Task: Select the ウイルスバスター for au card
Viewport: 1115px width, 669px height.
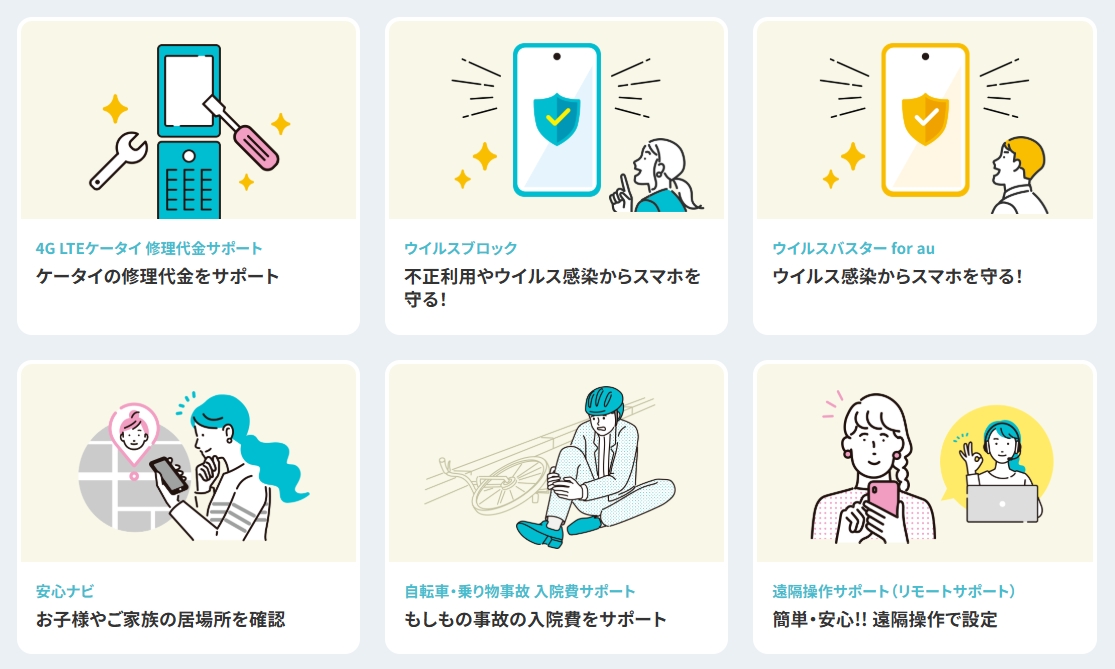Action: click(x=924, y=176)
